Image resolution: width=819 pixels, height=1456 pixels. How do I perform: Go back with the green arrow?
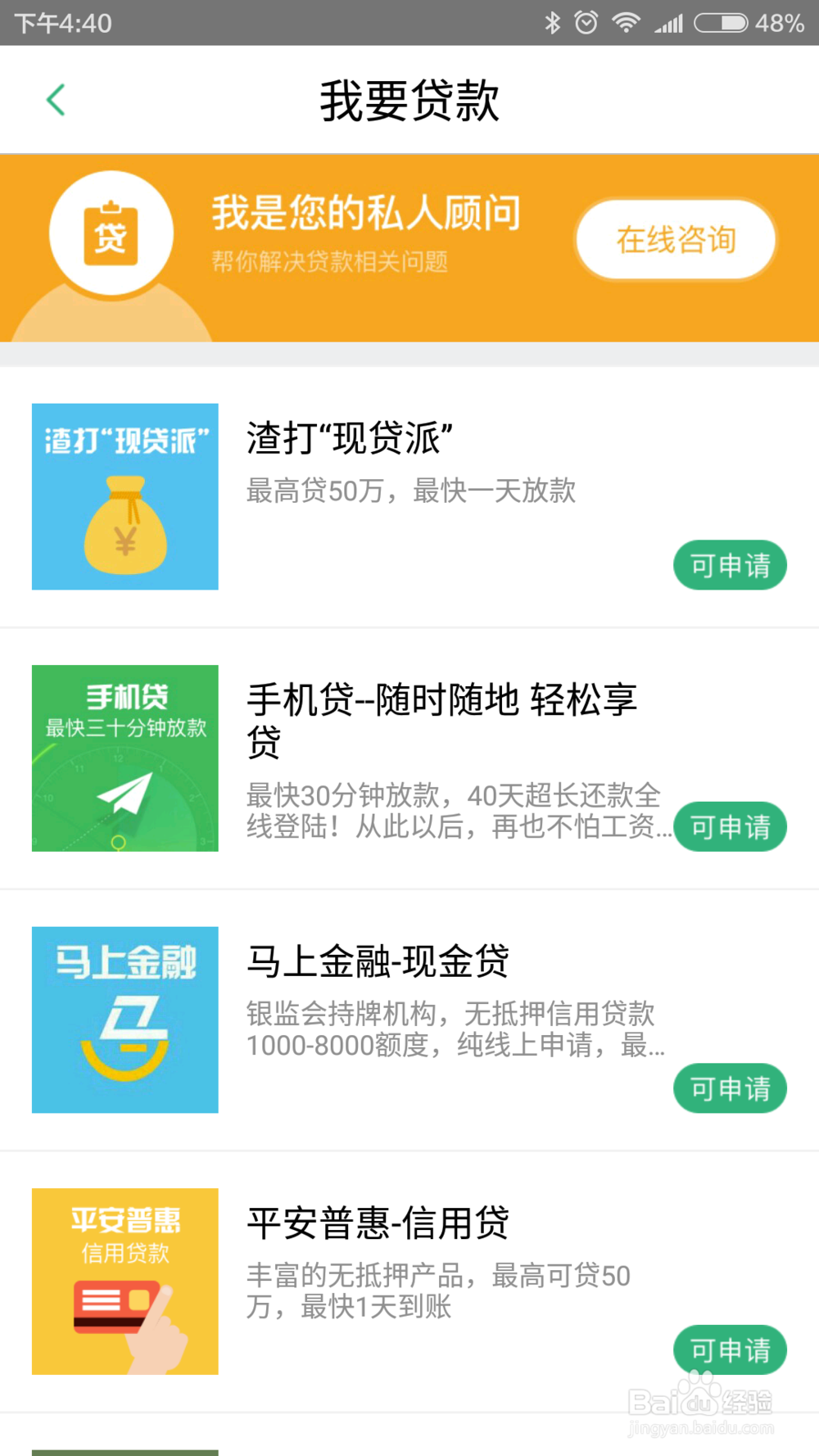[x=55, y=99]
